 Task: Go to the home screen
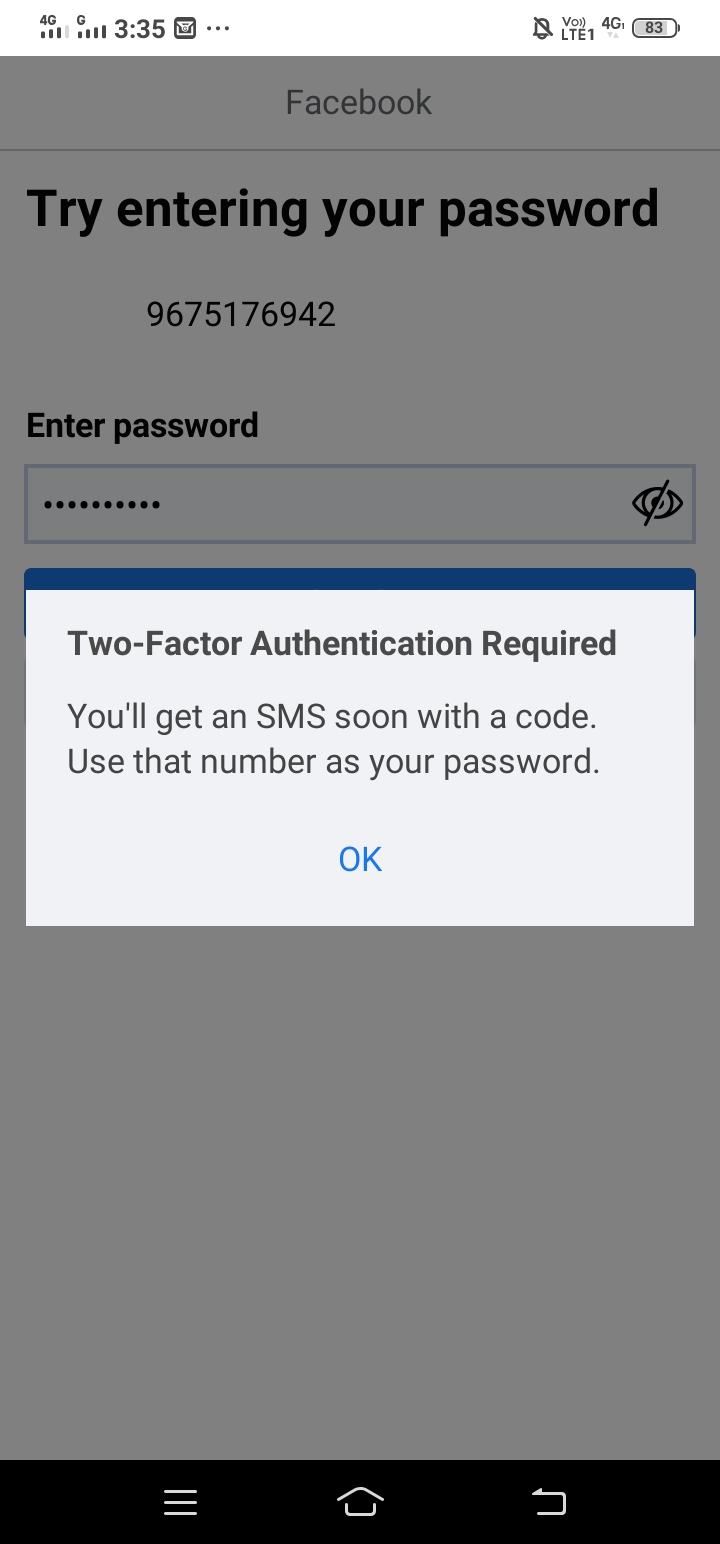(x=360, y=1501)
